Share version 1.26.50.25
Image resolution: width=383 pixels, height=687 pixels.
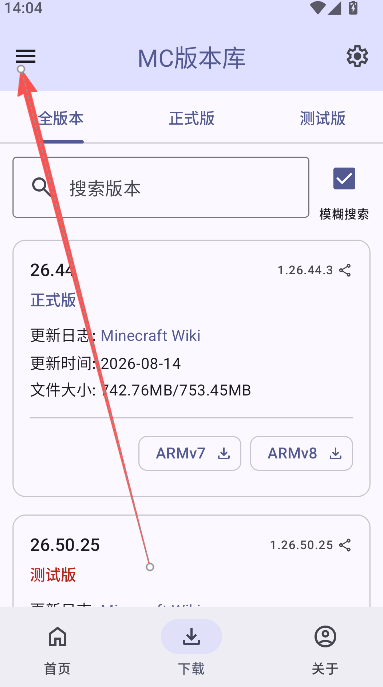[345, 545]
